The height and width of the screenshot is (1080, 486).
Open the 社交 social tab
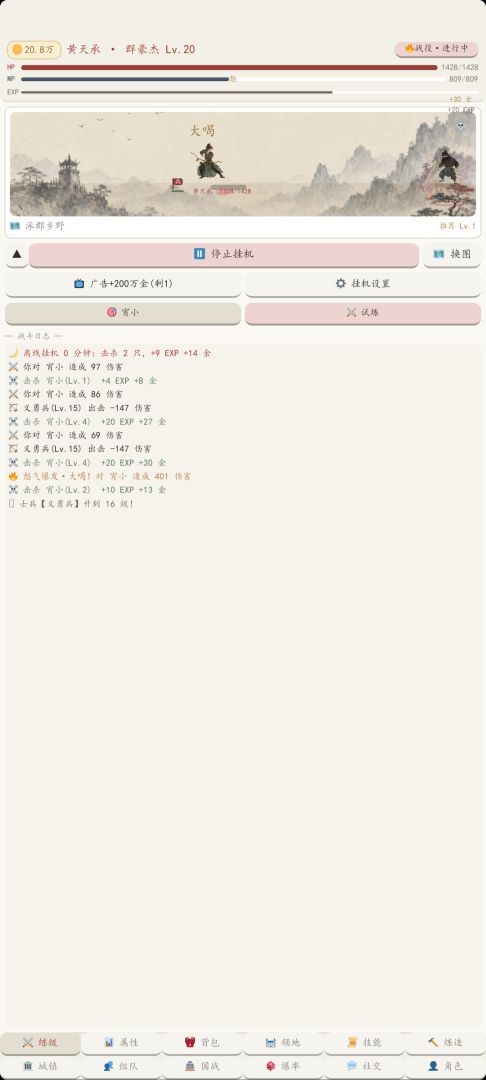point(363,1066)
